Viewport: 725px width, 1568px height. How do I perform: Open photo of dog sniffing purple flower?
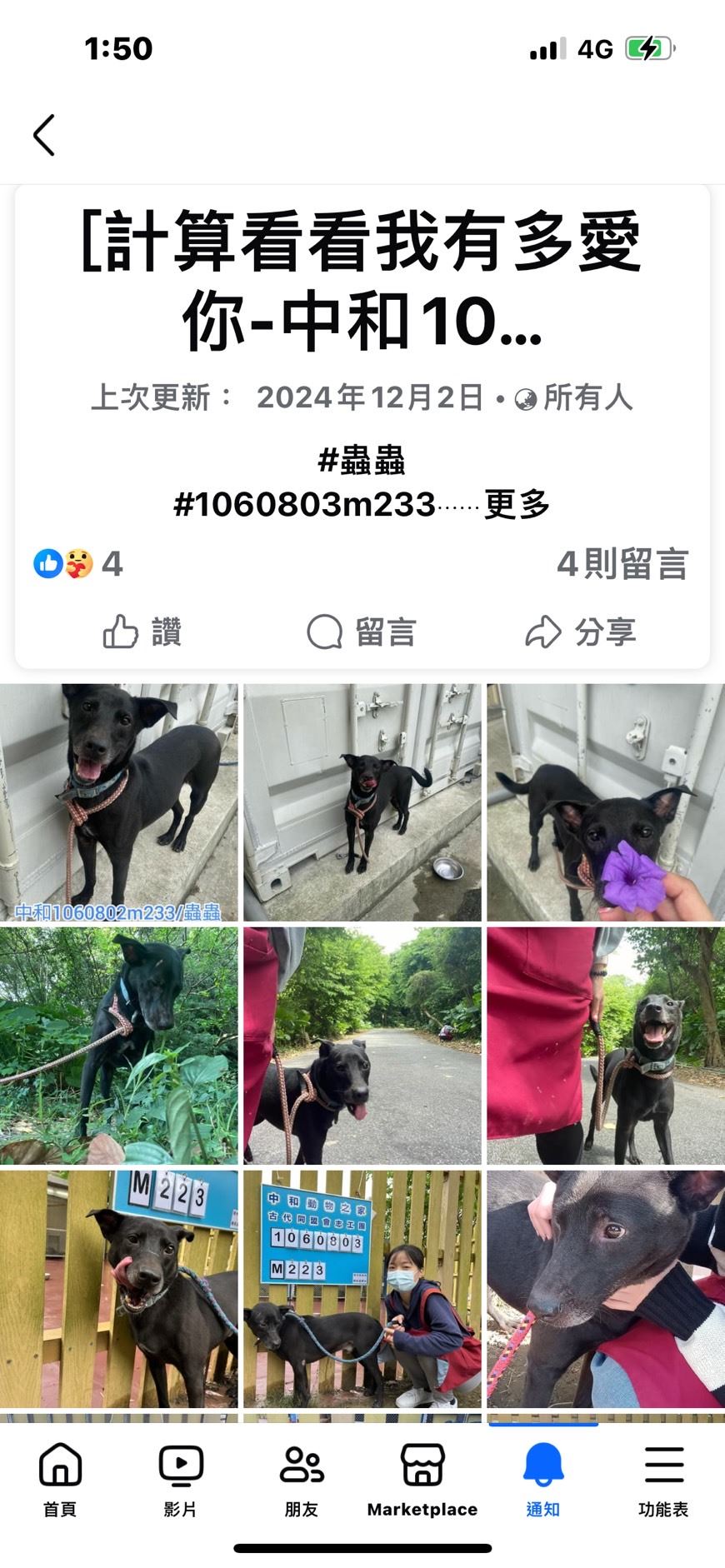click(x=606, y=801)
